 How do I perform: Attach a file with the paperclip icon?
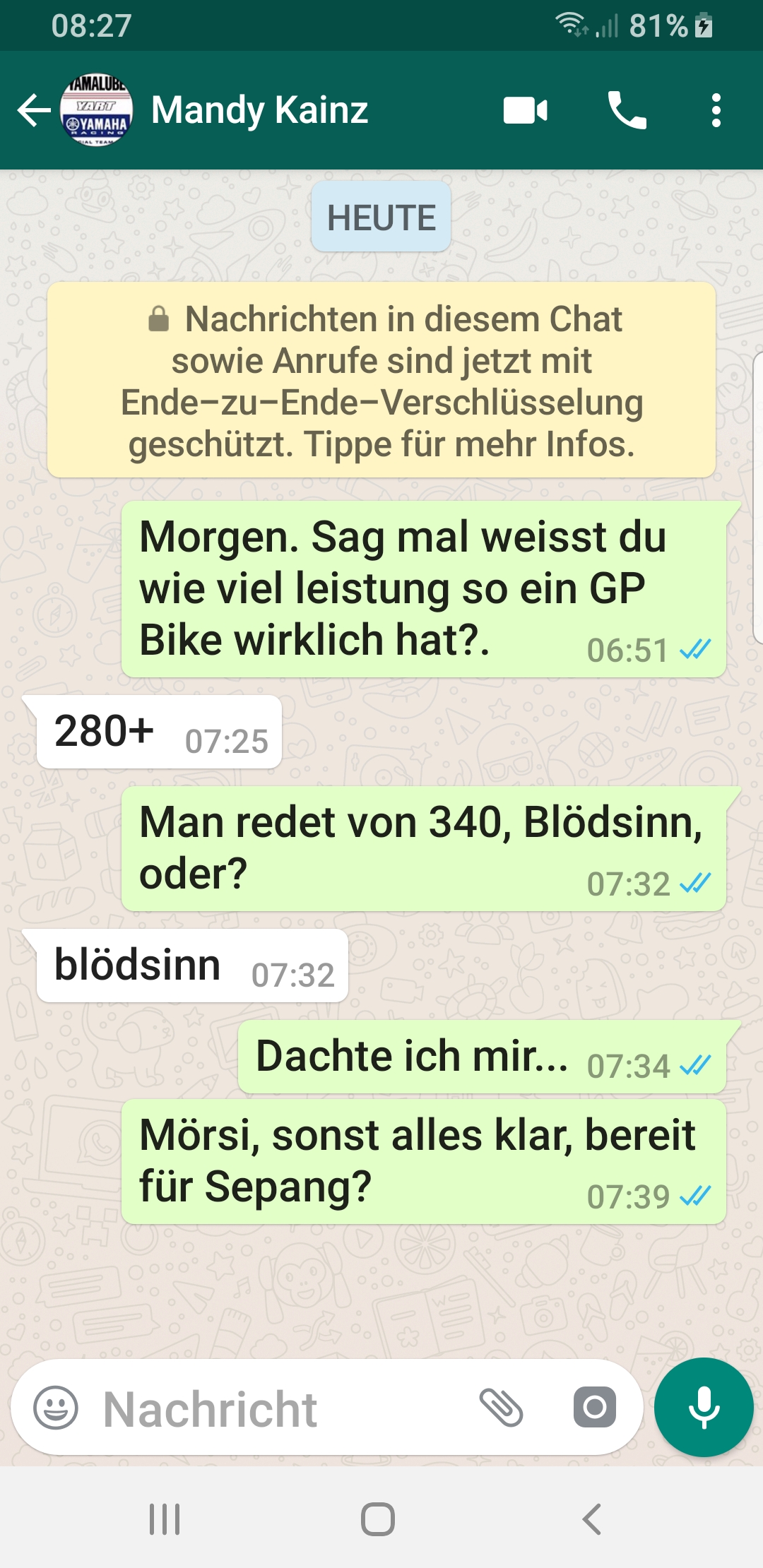pyautogui.click(x=501, y=1408)
